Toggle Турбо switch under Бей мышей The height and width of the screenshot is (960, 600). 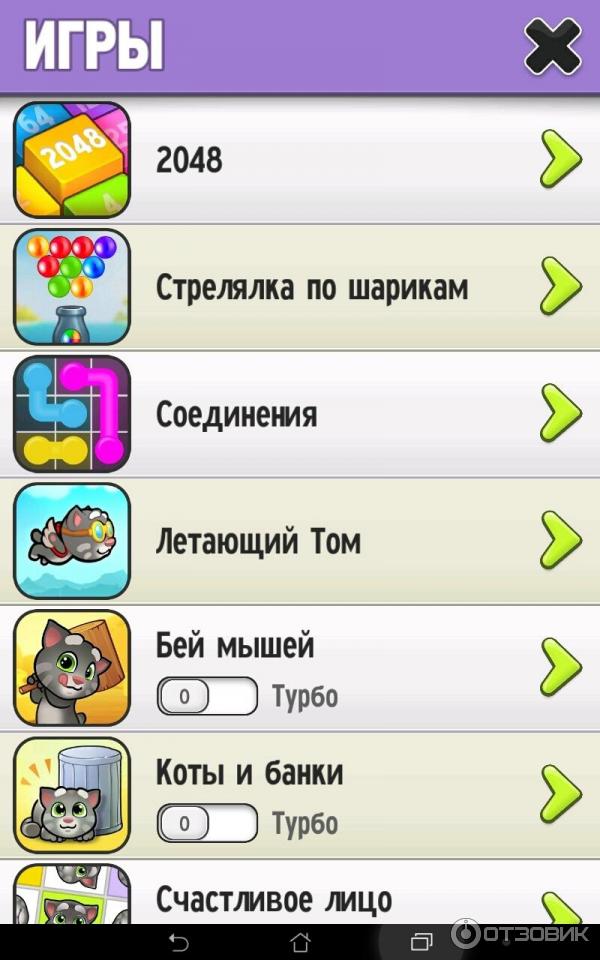(x=207, y=696)
